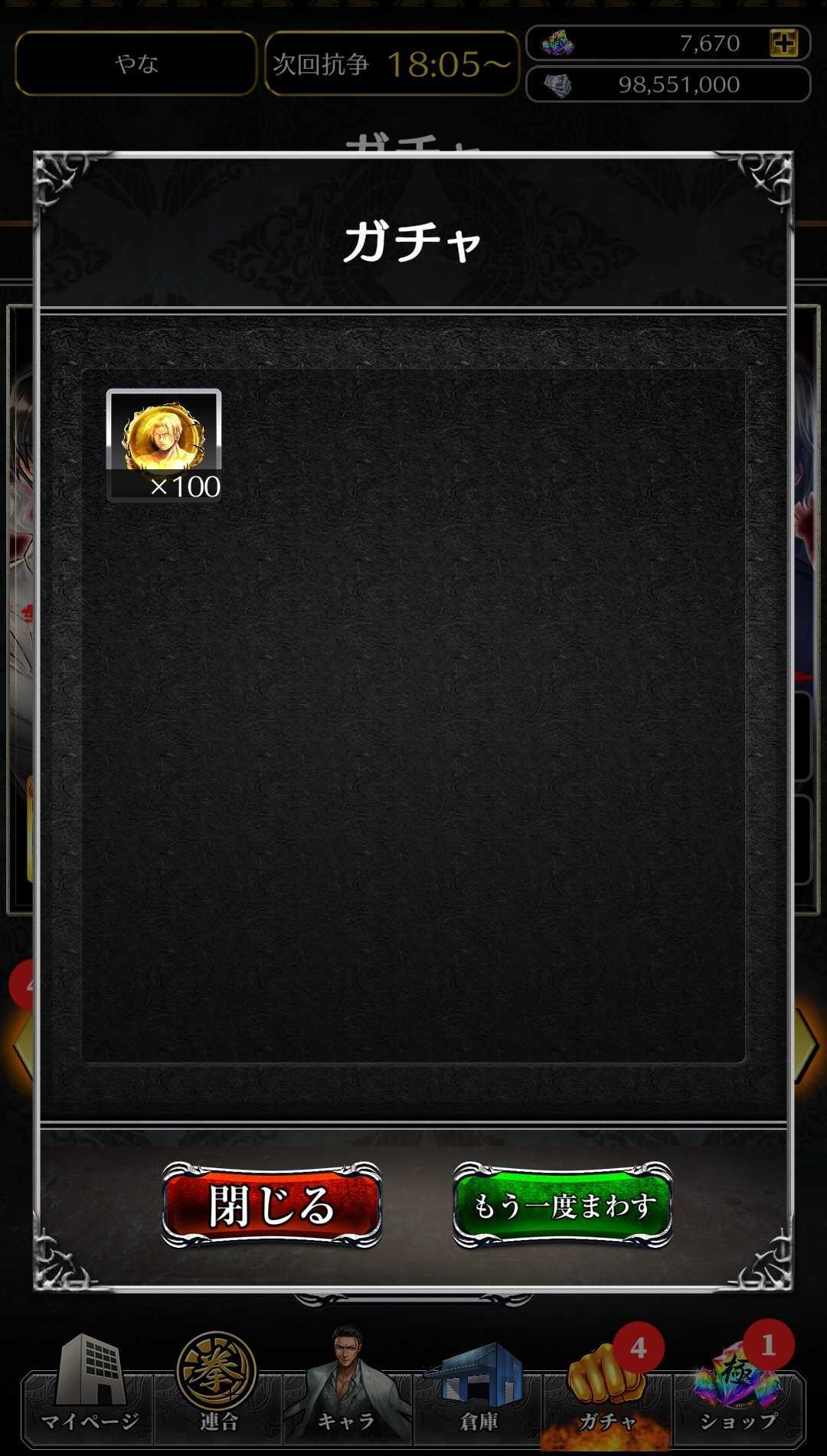827x1456 pixels.
Task: Select the ガチャ tab
Action: (607, 1393)
